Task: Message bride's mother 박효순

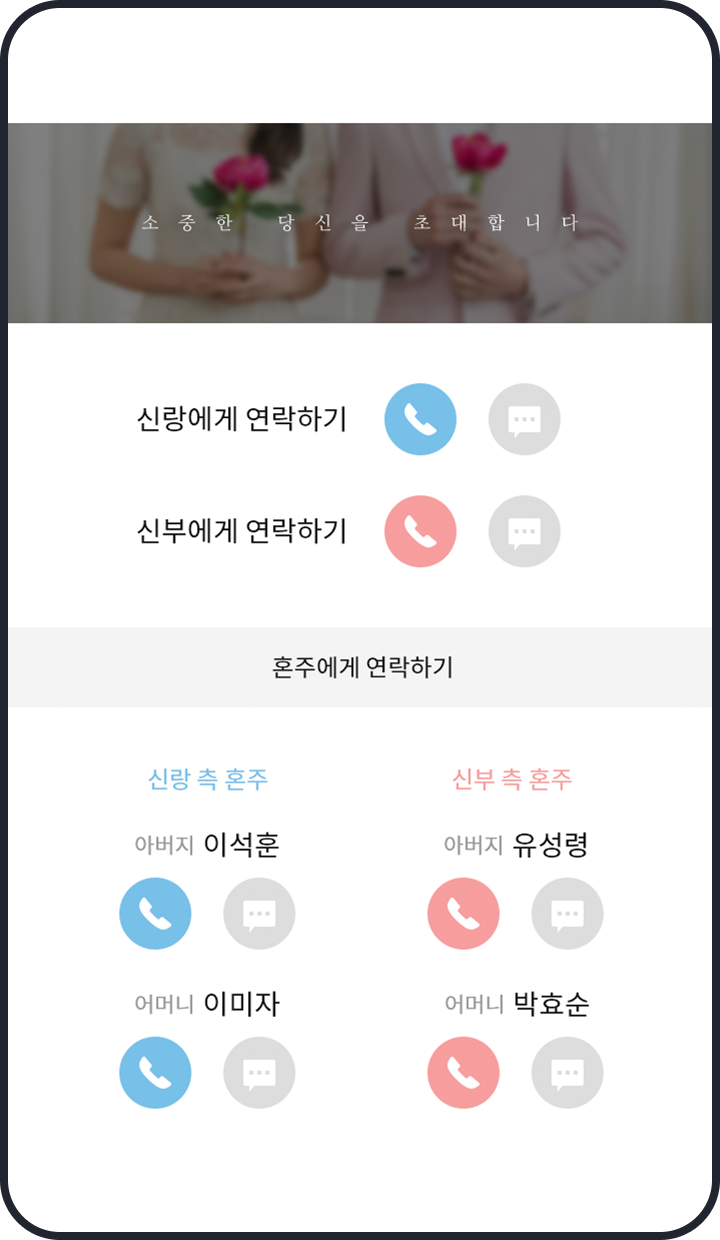Action: click(567, 1073)
